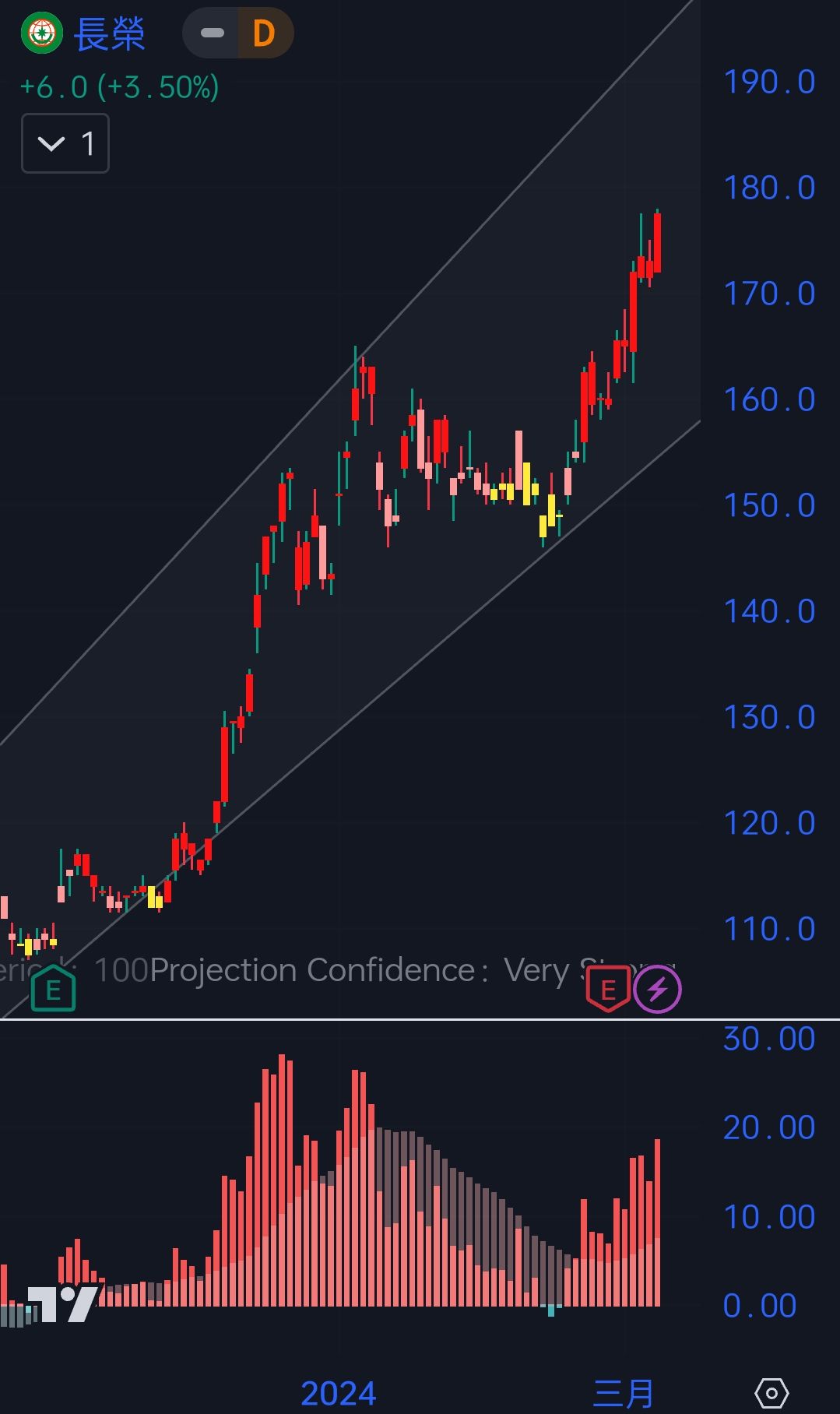Tap the purple lightning event marker

658,989
